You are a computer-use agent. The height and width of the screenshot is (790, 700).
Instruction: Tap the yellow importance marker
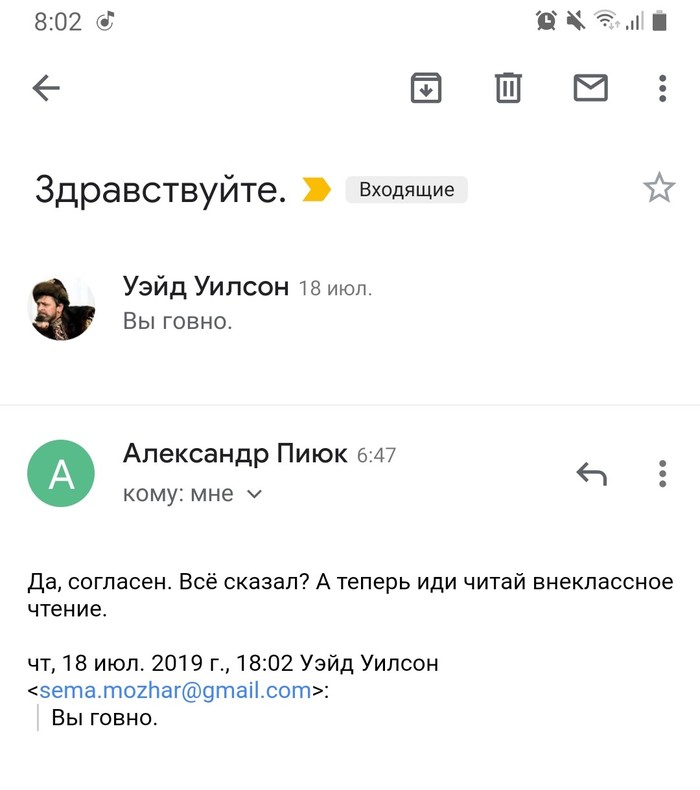317,190
